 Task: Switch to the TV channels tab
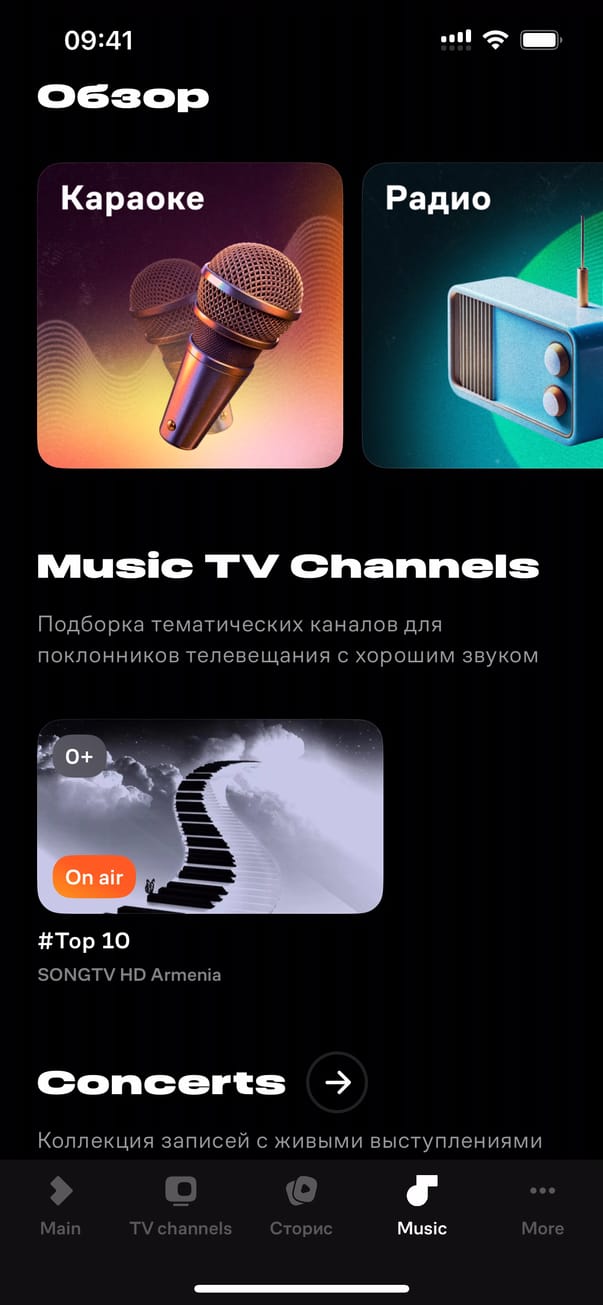tap(180, 1206)
